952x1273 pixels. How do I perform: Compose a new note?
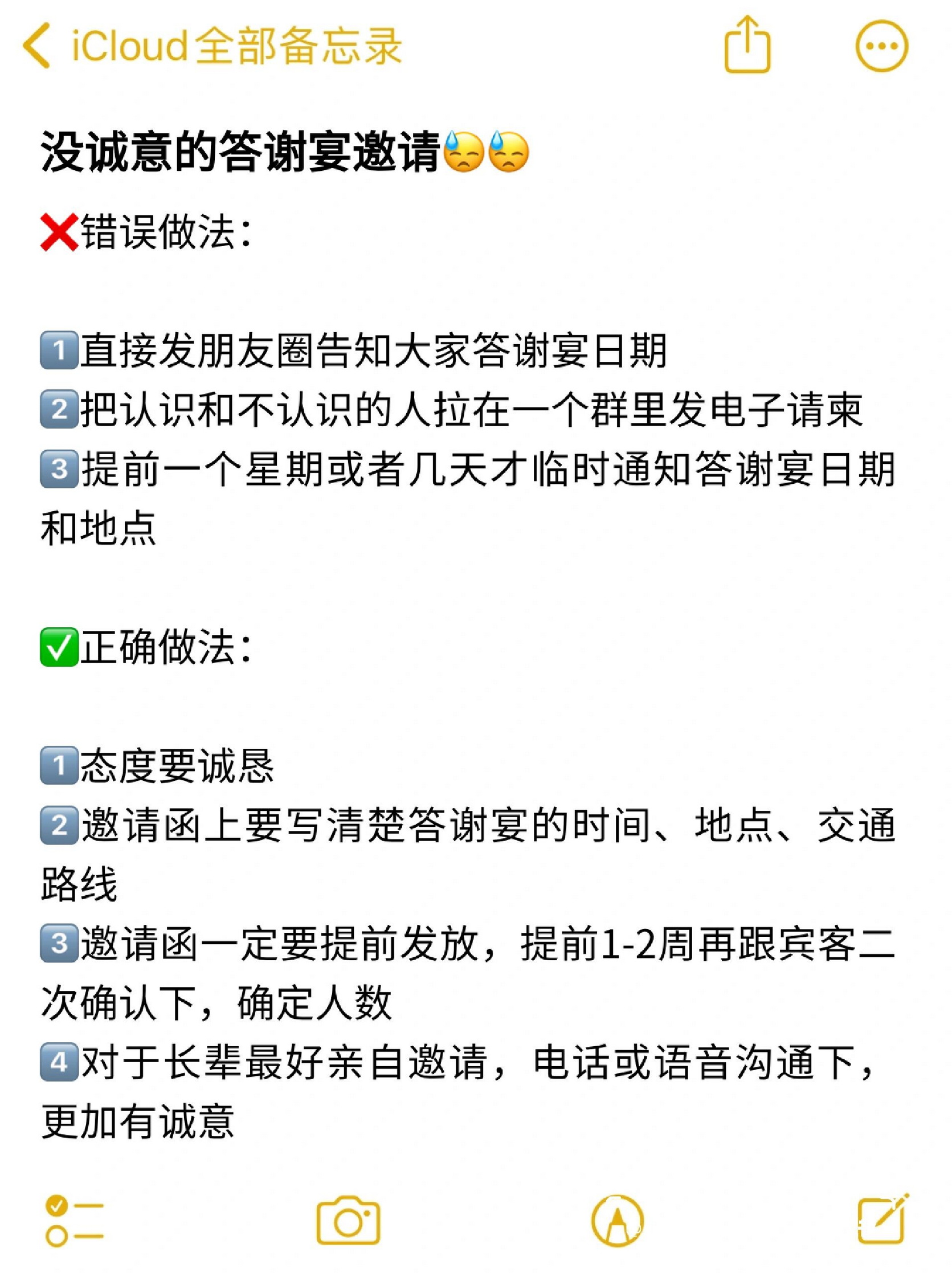tap(883, 1219)
